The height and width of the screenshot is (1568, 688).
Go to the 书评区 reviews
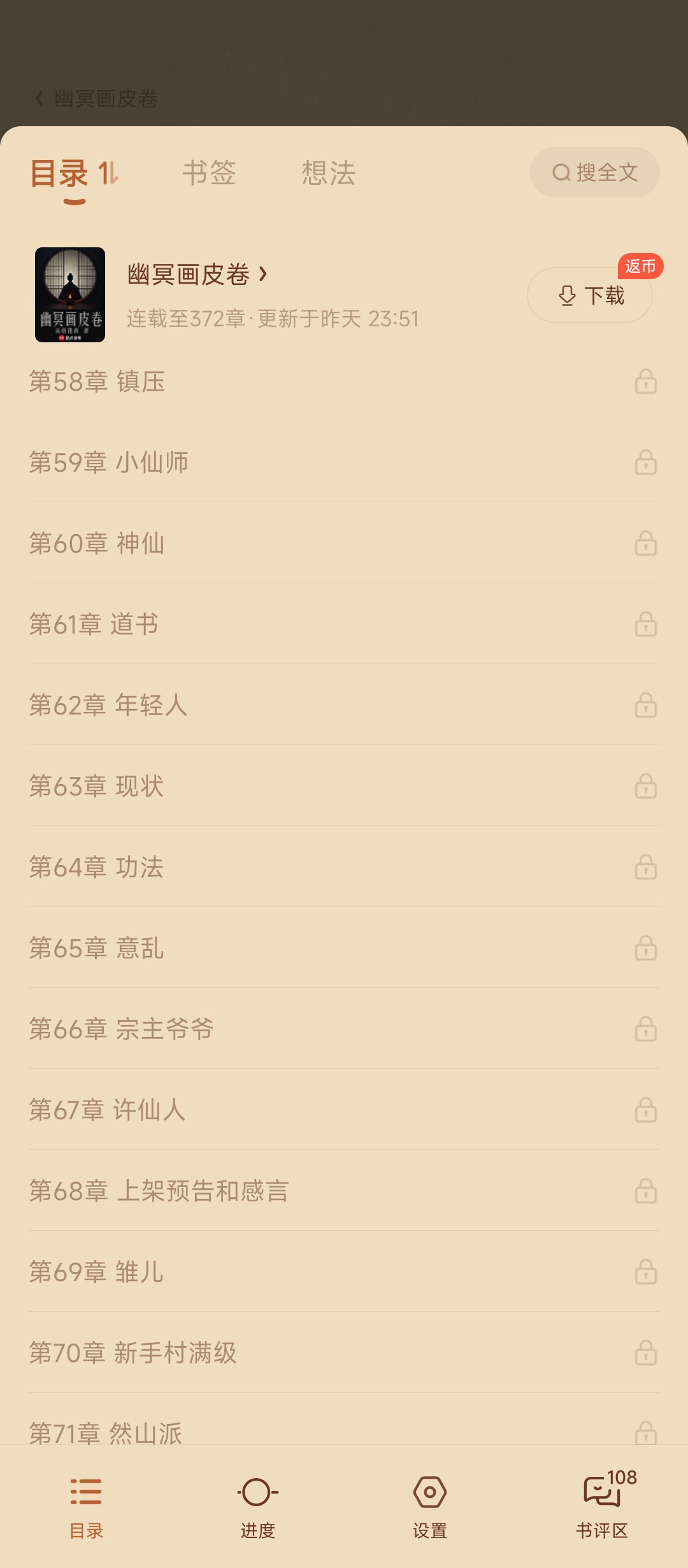(x=602, y=1505)
